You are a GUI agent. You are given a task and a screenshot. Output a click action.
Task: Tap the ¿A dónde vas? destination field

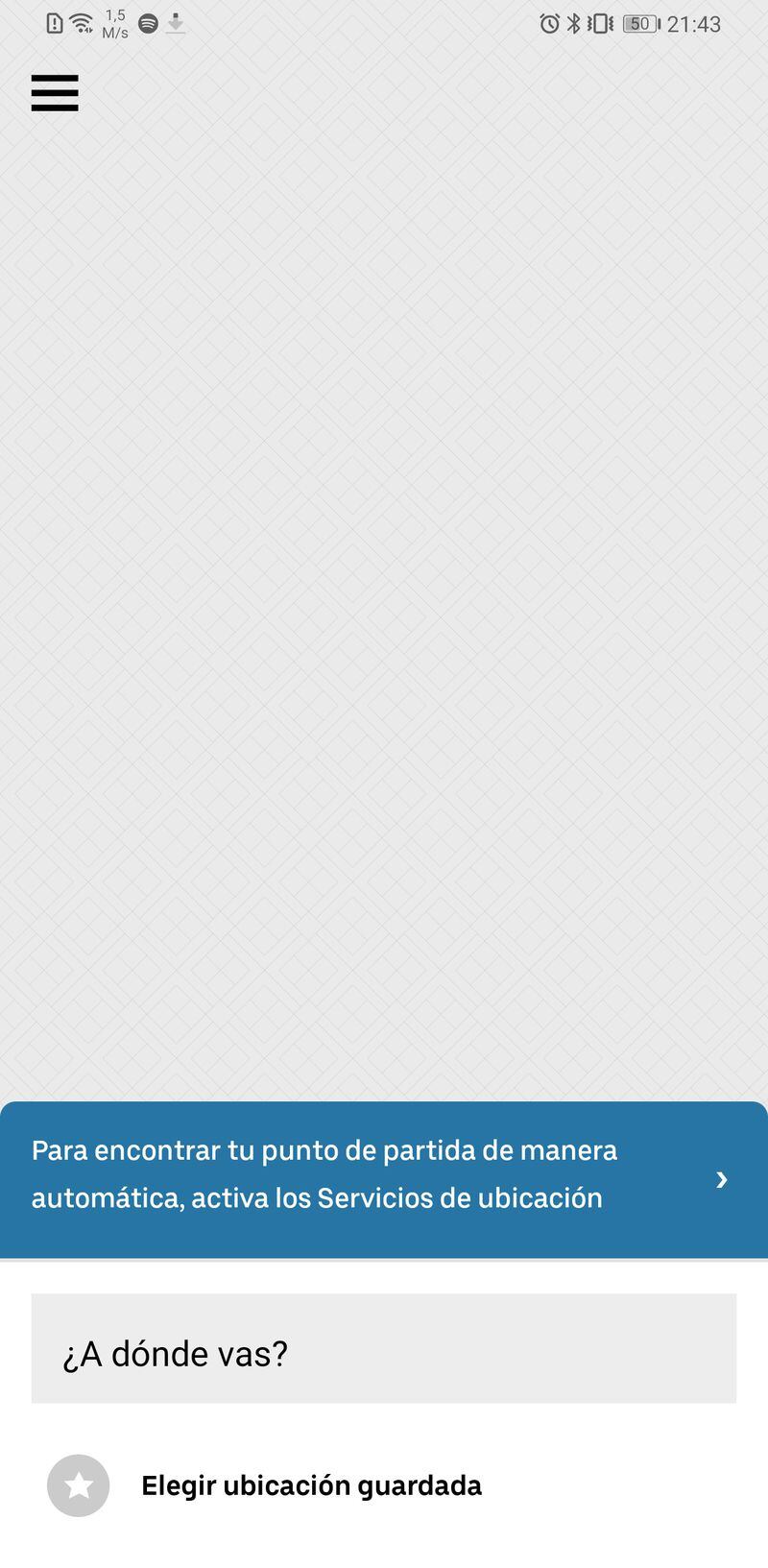coord(384,1348)
